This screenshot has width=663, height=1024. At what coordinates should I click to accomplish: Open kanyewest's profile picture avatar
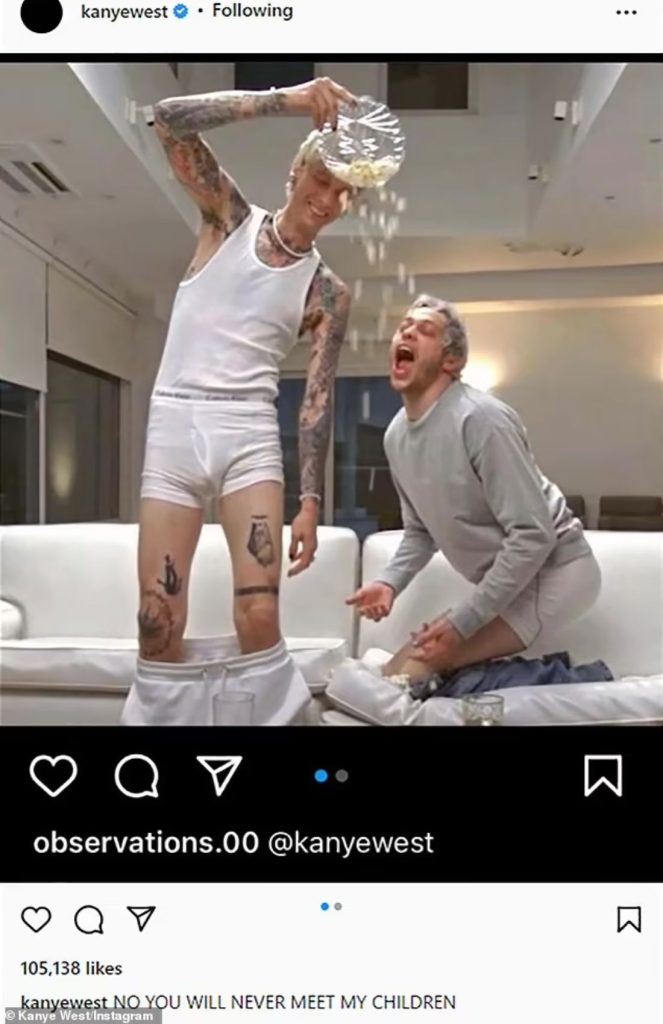(x=41, y=13)
